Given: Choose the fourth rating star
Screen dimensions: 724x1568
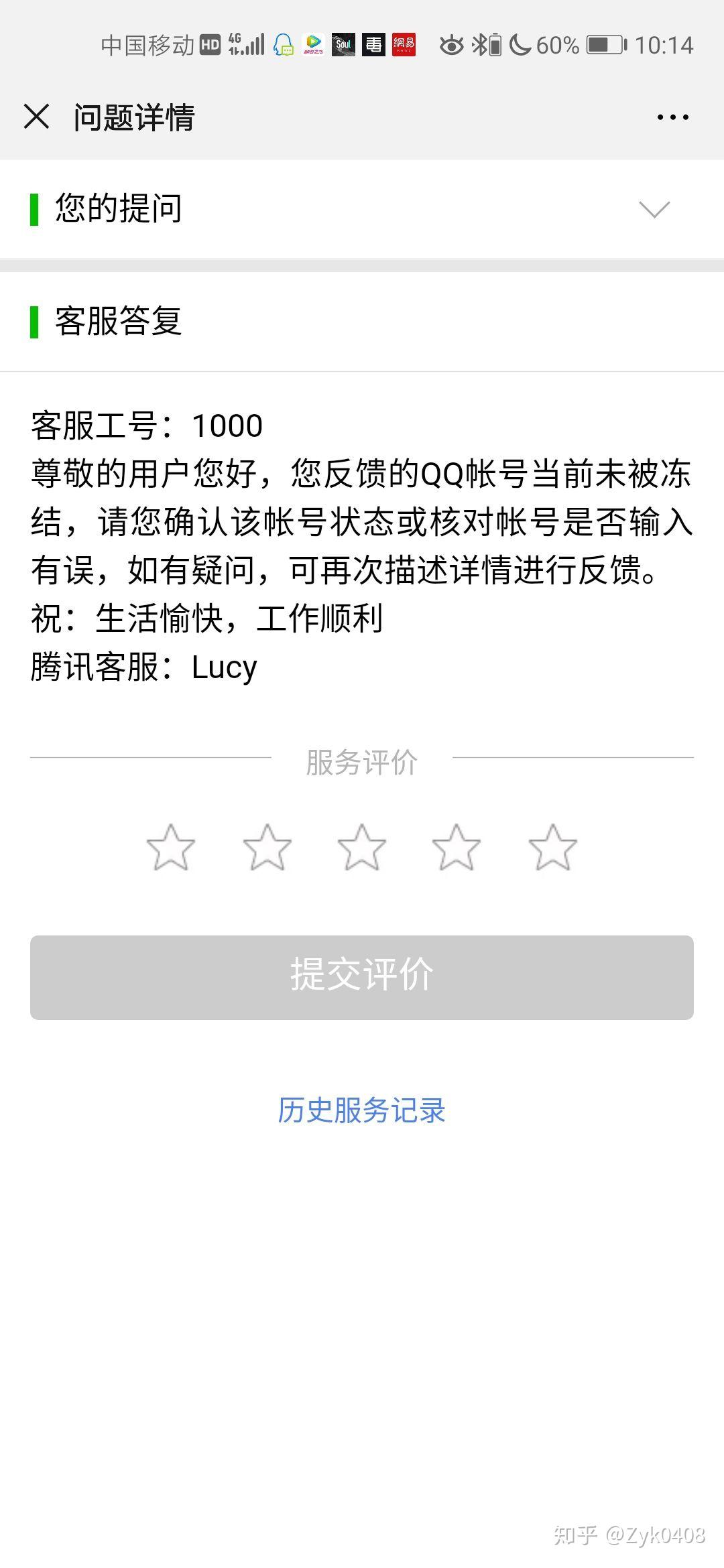Looking at the screenshot, I should coord(457,847).
